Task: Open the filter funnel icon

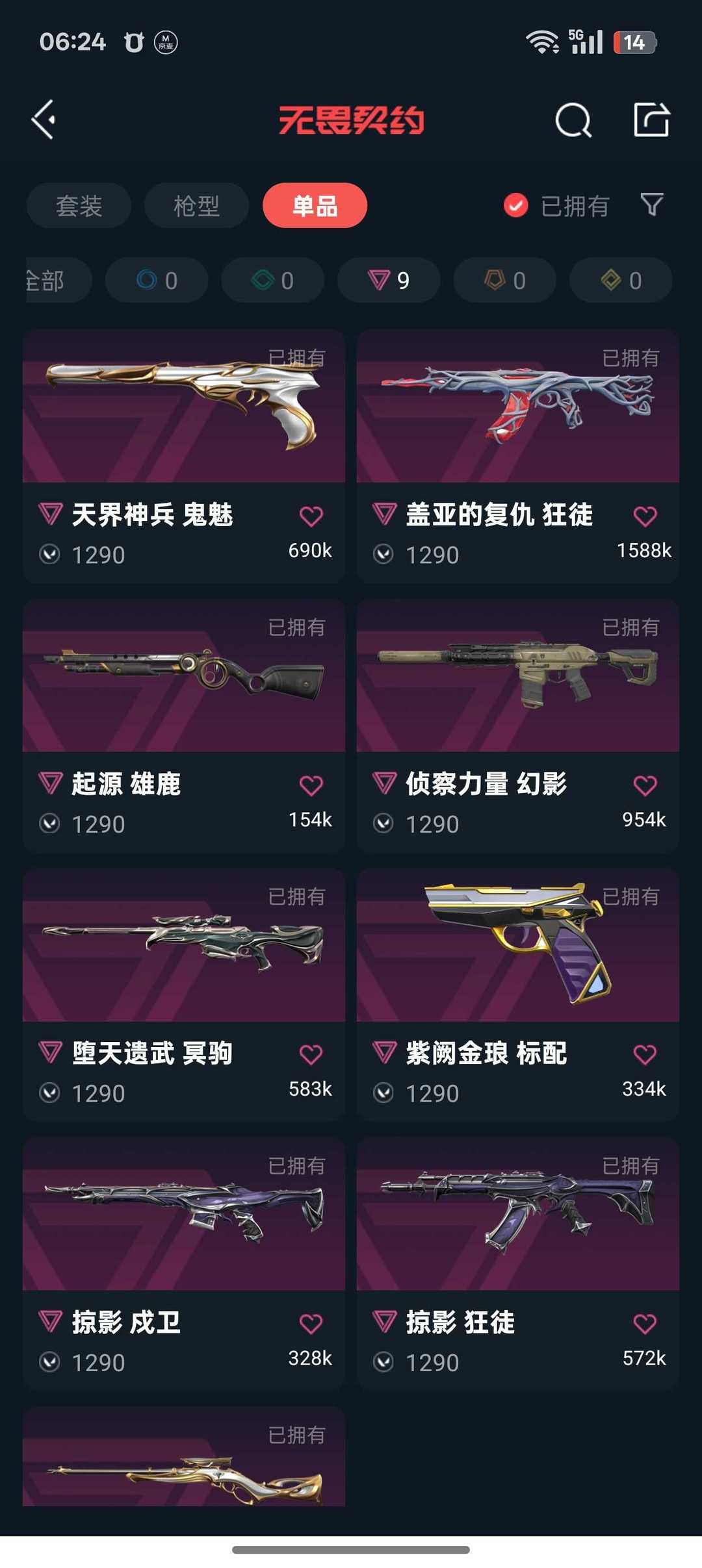Action: (652, 205)
